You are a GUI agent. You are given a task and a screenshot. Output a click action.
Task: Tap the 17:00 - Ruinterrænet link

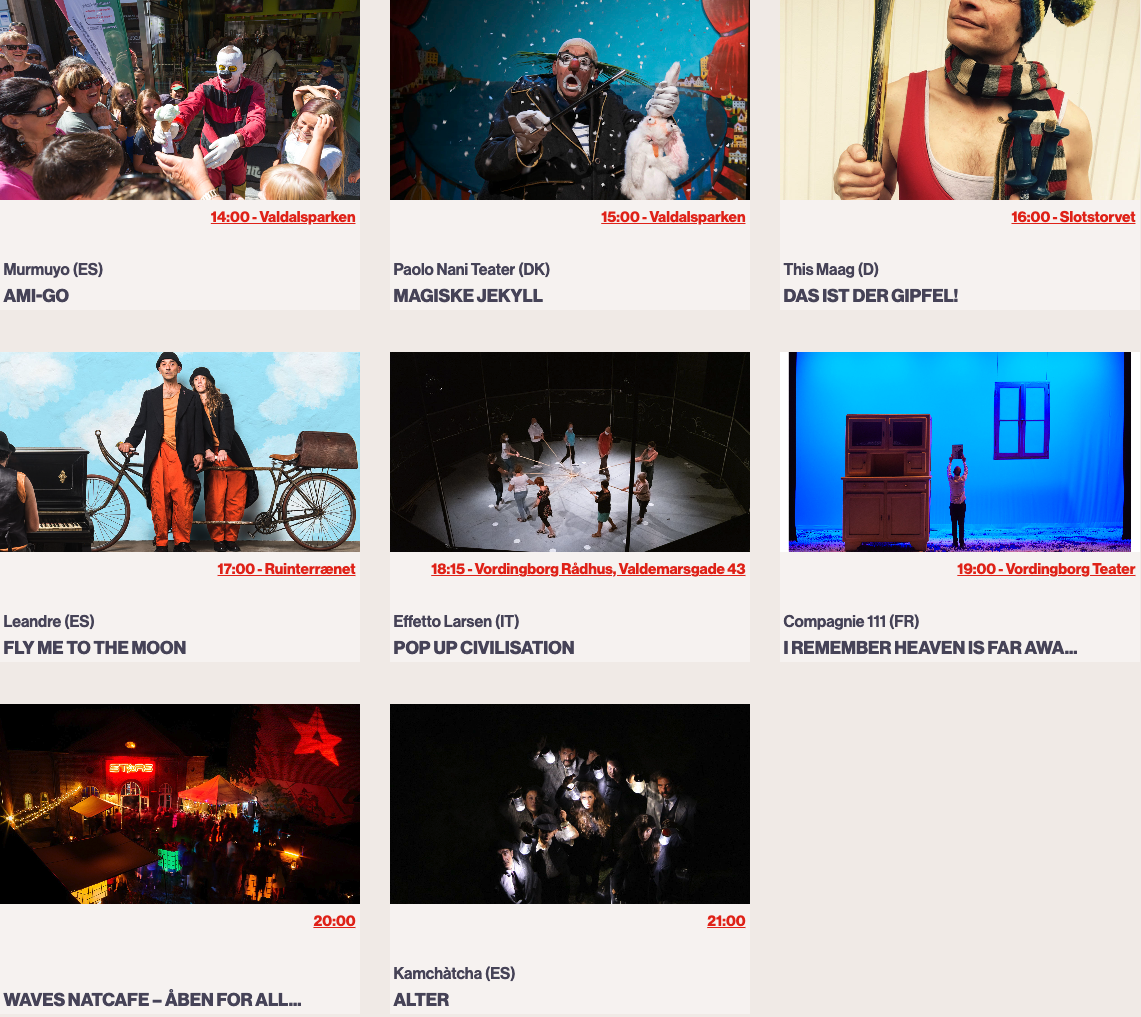(286, 569)
